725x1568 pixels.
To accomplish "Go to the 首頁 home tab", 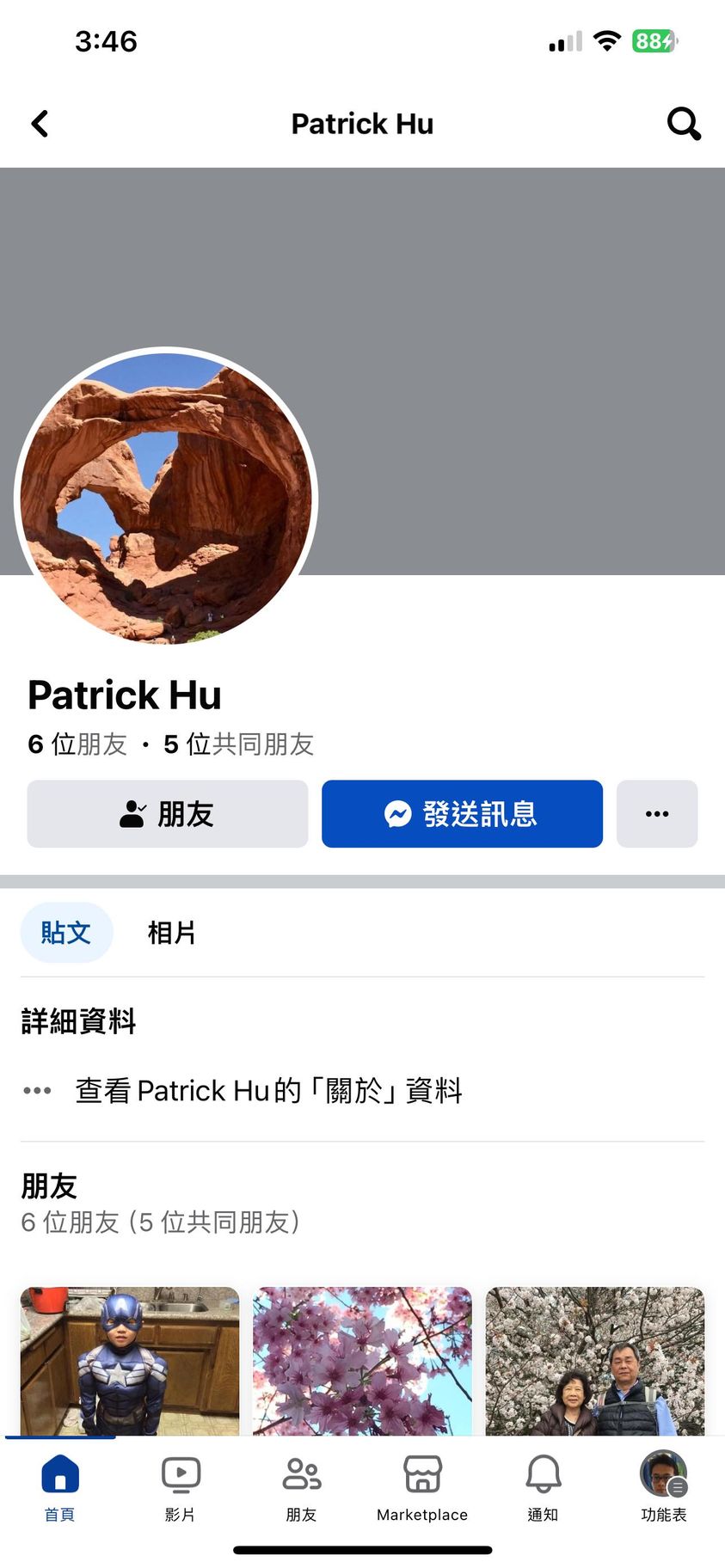I will click(60, 1488).
